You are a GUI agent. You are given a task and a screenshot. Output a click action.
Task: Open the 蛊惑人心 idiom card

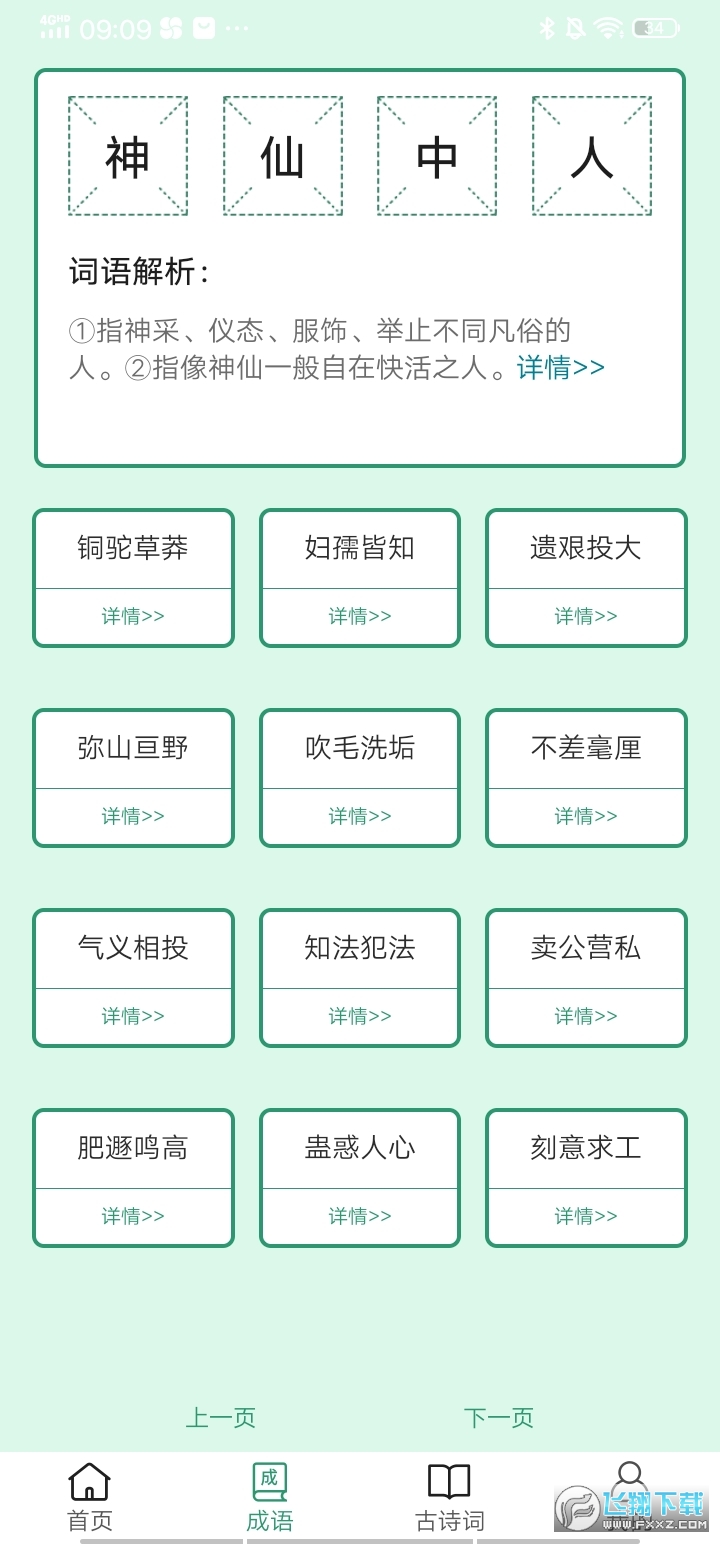[359, 1148]
